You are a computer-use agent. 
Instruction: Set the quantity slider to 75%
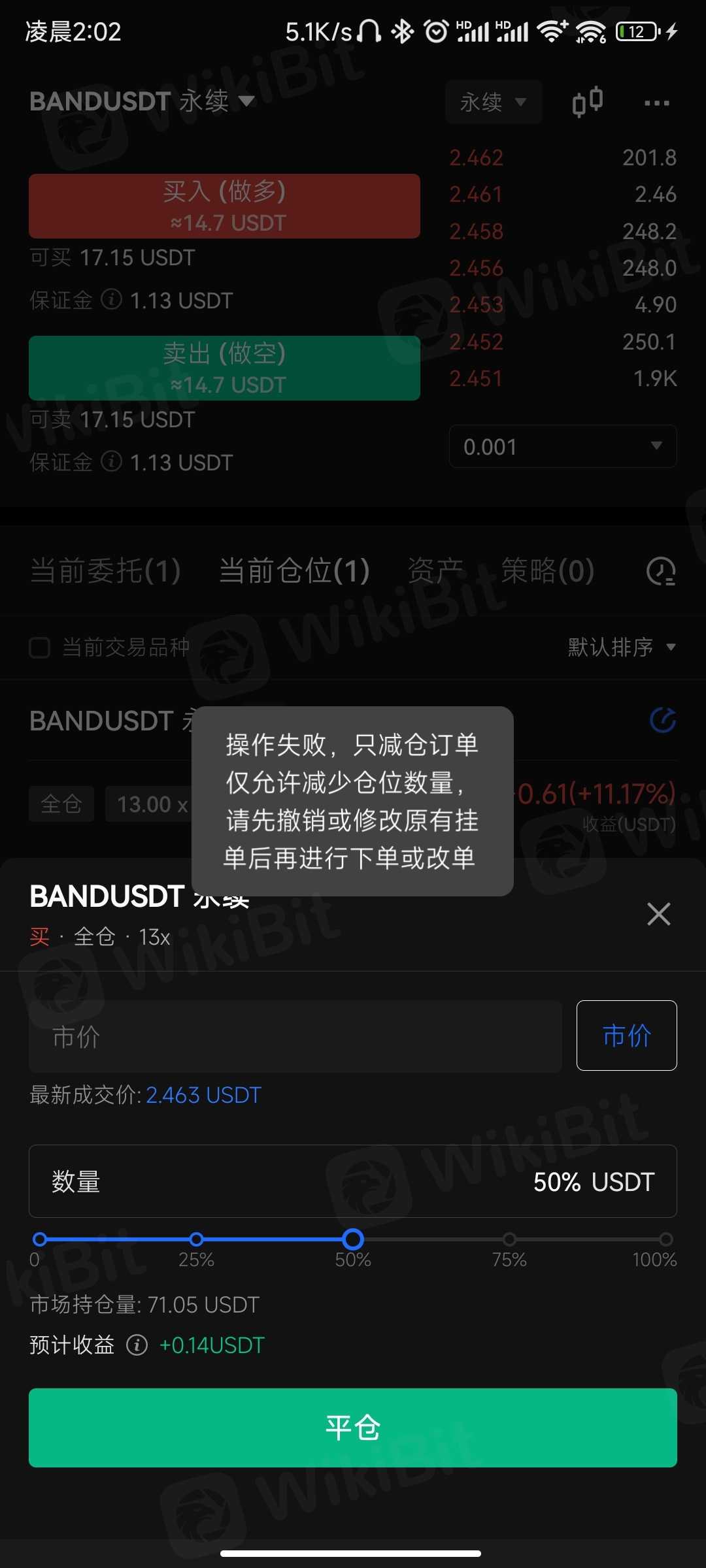[509, 1239]
